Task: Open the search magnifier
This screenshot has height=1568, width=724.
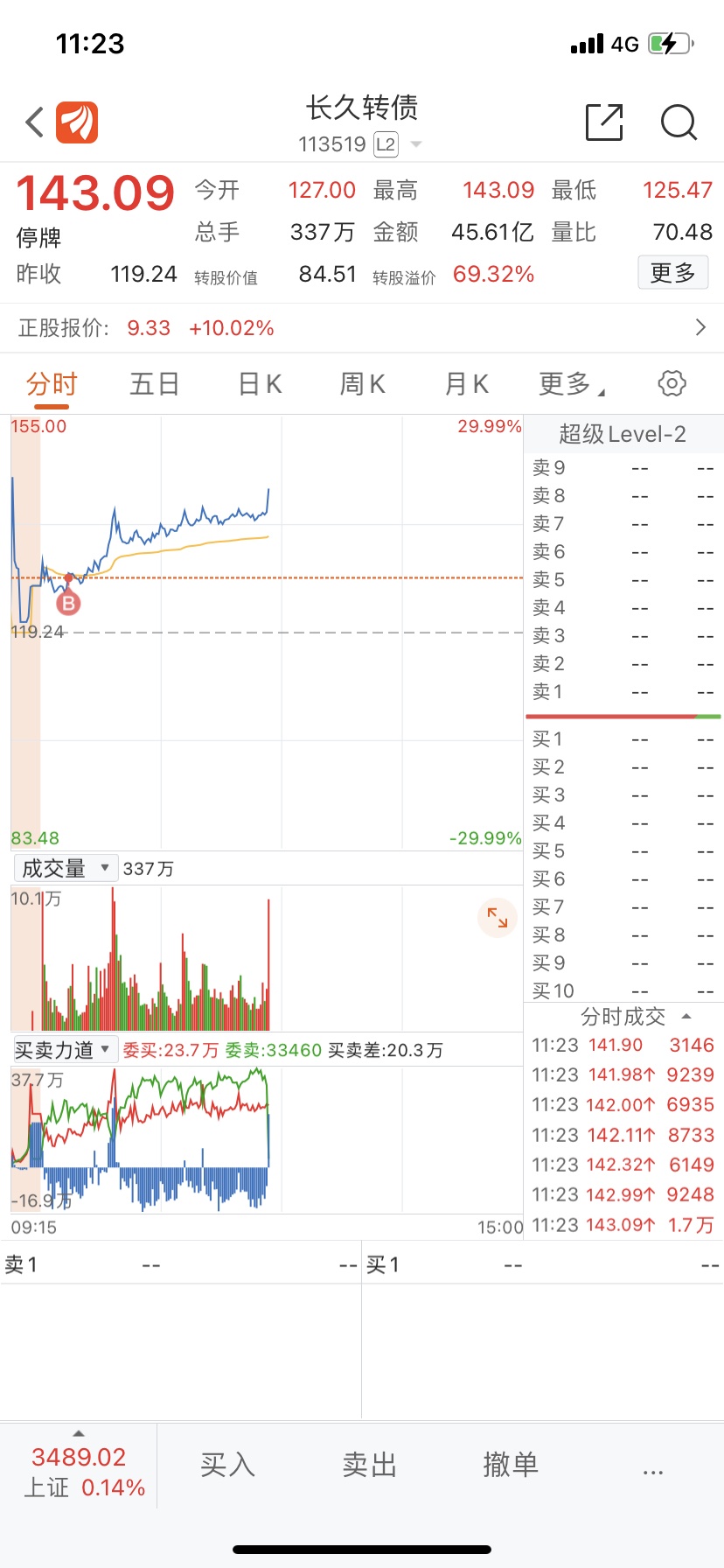Action: [x=679, y=122]
